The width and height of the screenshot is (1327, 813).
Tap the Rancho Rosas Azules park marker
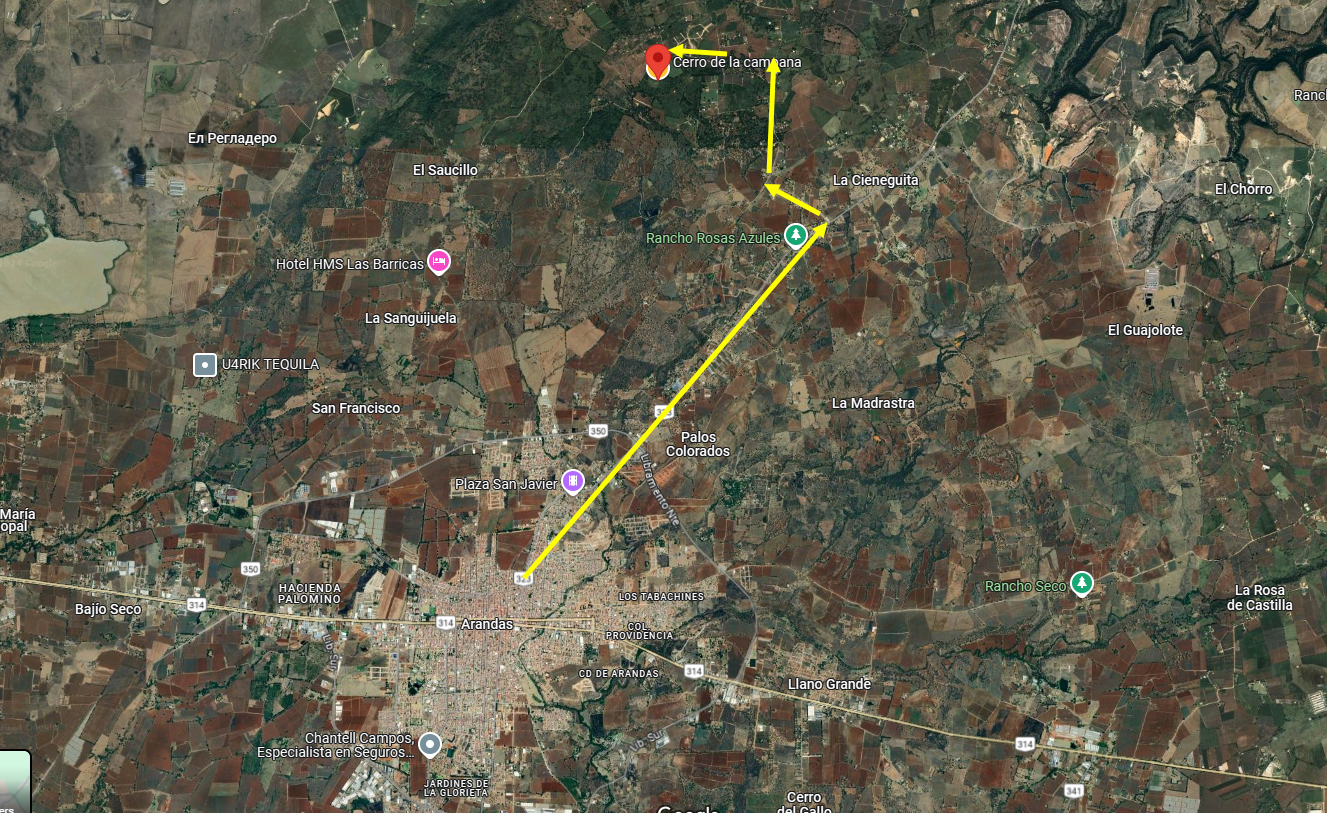click(x=795, y=236)
